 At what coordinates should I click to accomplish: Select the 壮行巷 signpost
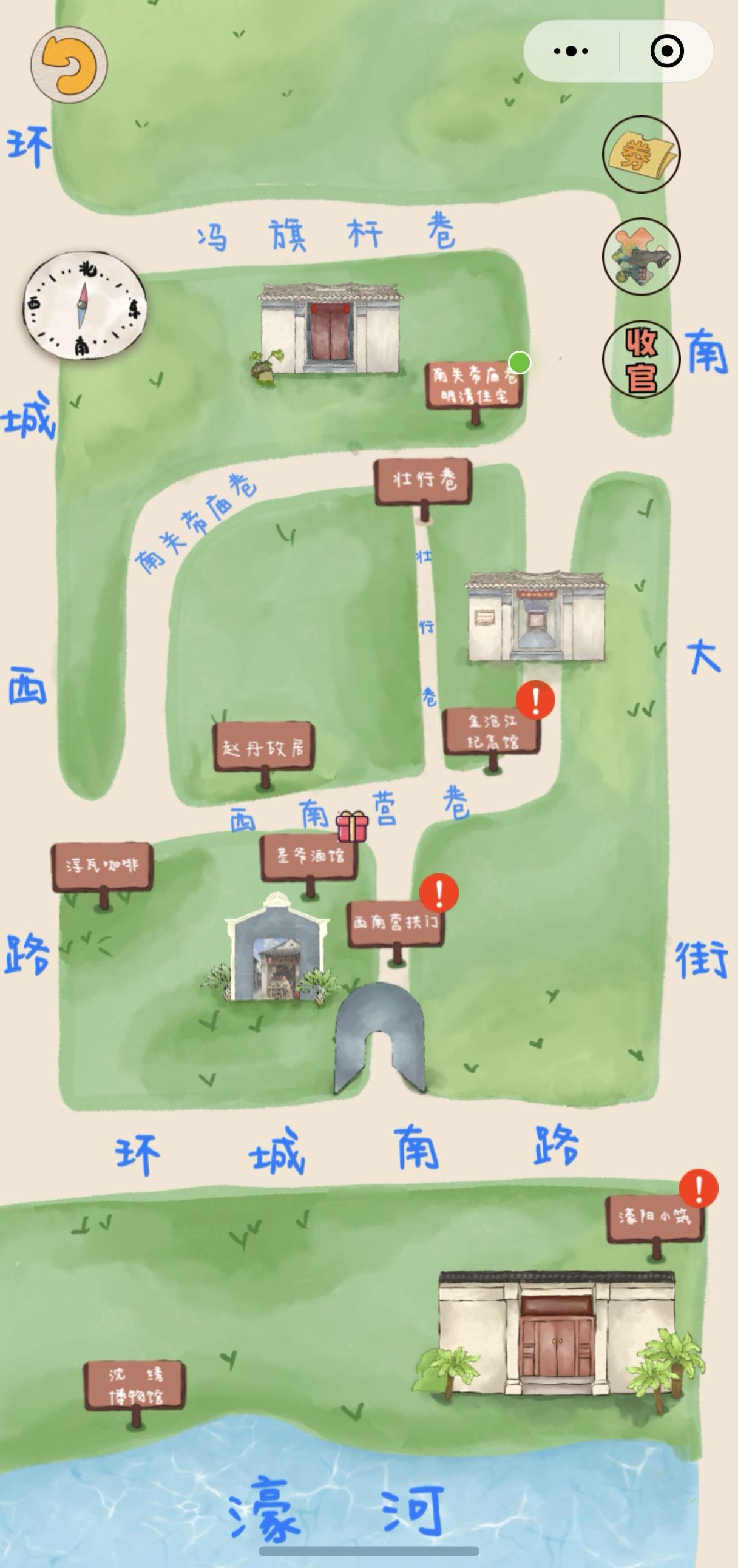[423, 480]
